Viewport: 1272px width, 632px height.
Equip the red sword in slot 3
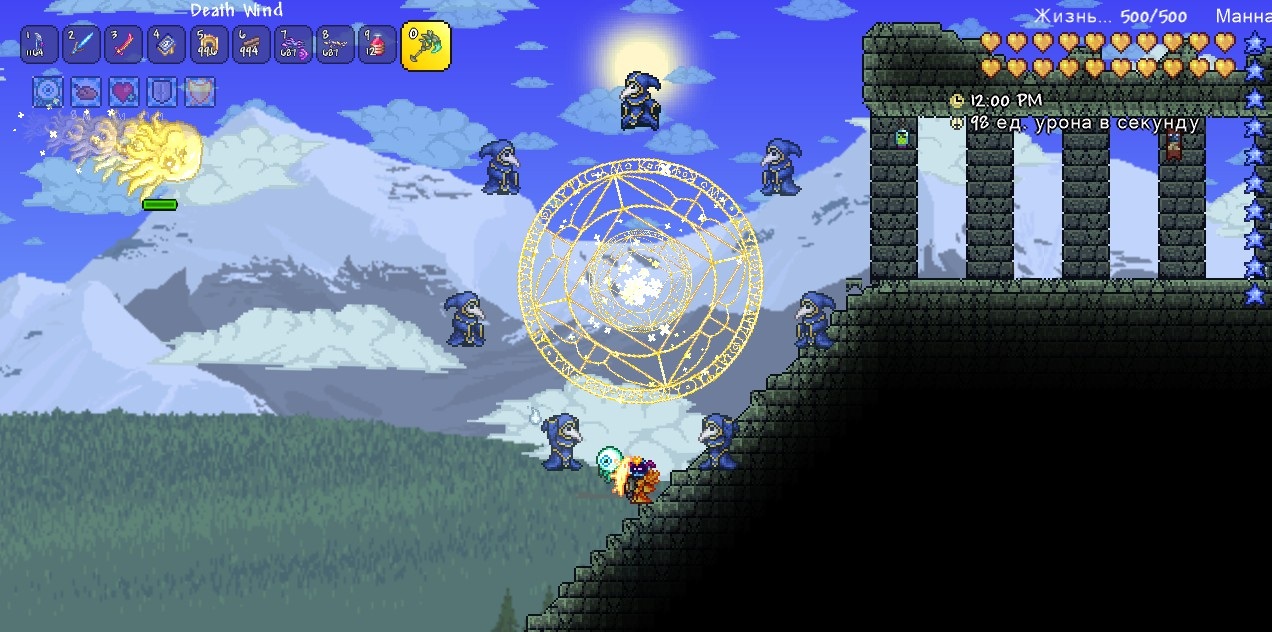(124, 45)
